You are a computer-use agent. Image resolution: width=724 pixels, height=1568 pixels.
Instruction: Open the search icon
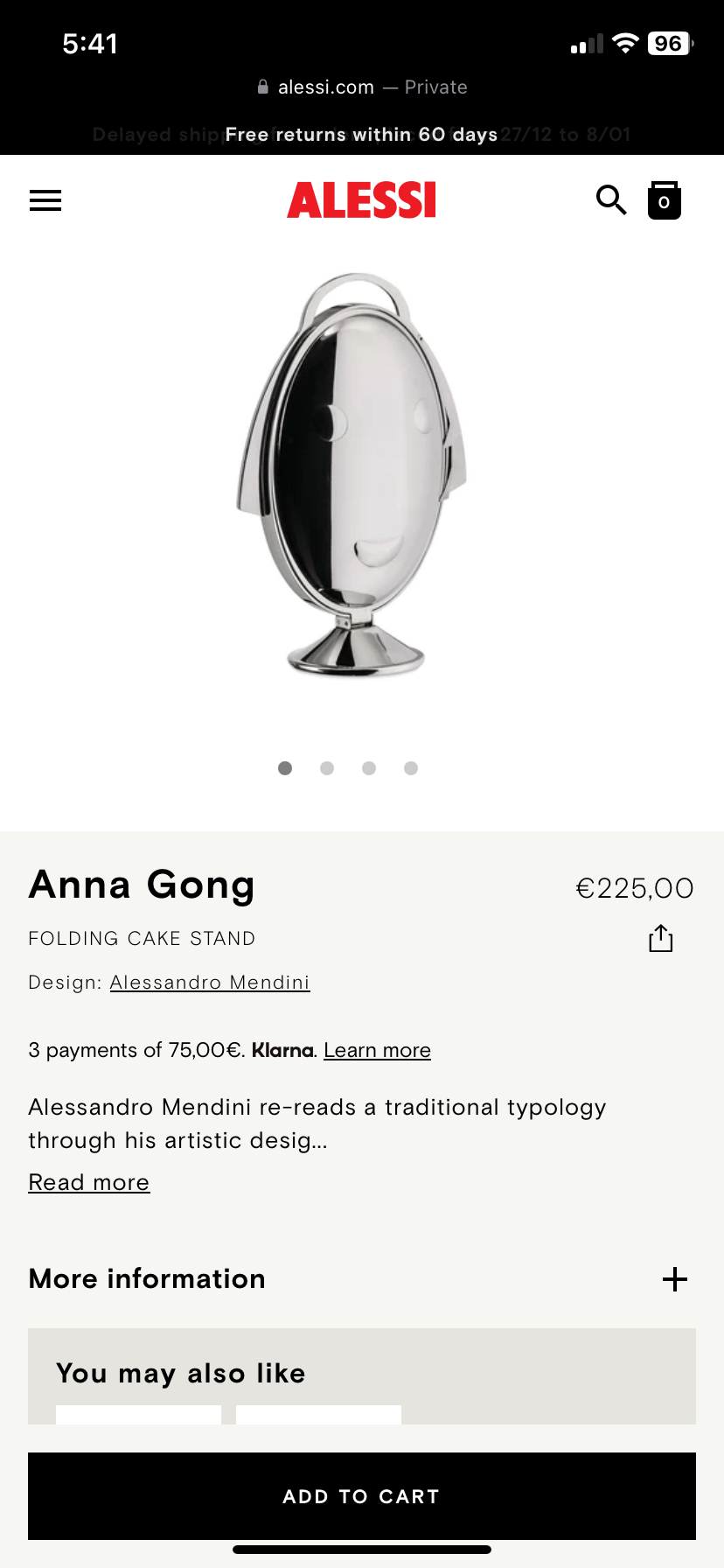(x=611, y=200)
